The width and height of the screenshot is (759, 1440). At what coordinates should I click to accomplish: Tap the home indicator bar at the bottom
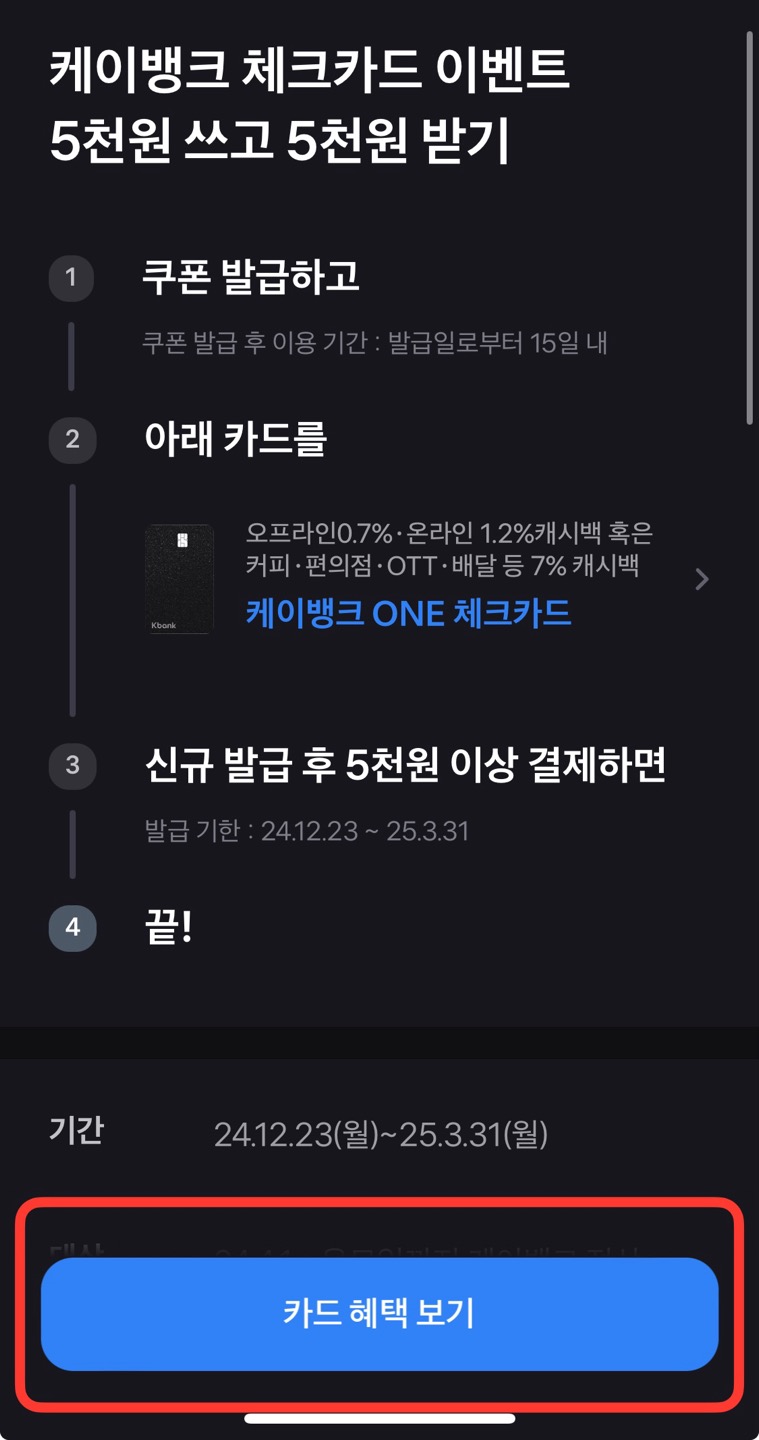click(x=379, y=1420)
